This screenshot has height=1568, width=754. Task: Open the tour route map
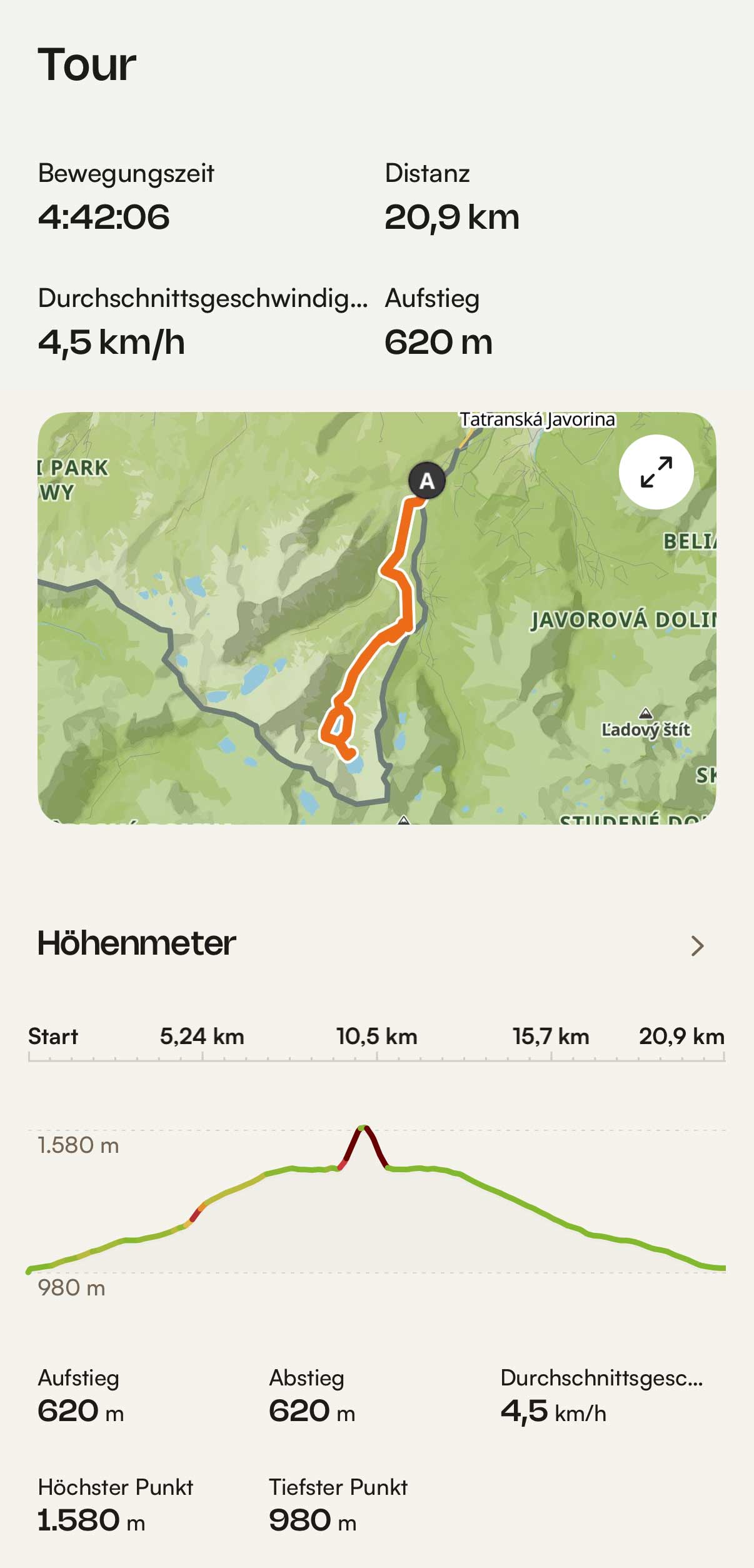click(x=313, y=625)
